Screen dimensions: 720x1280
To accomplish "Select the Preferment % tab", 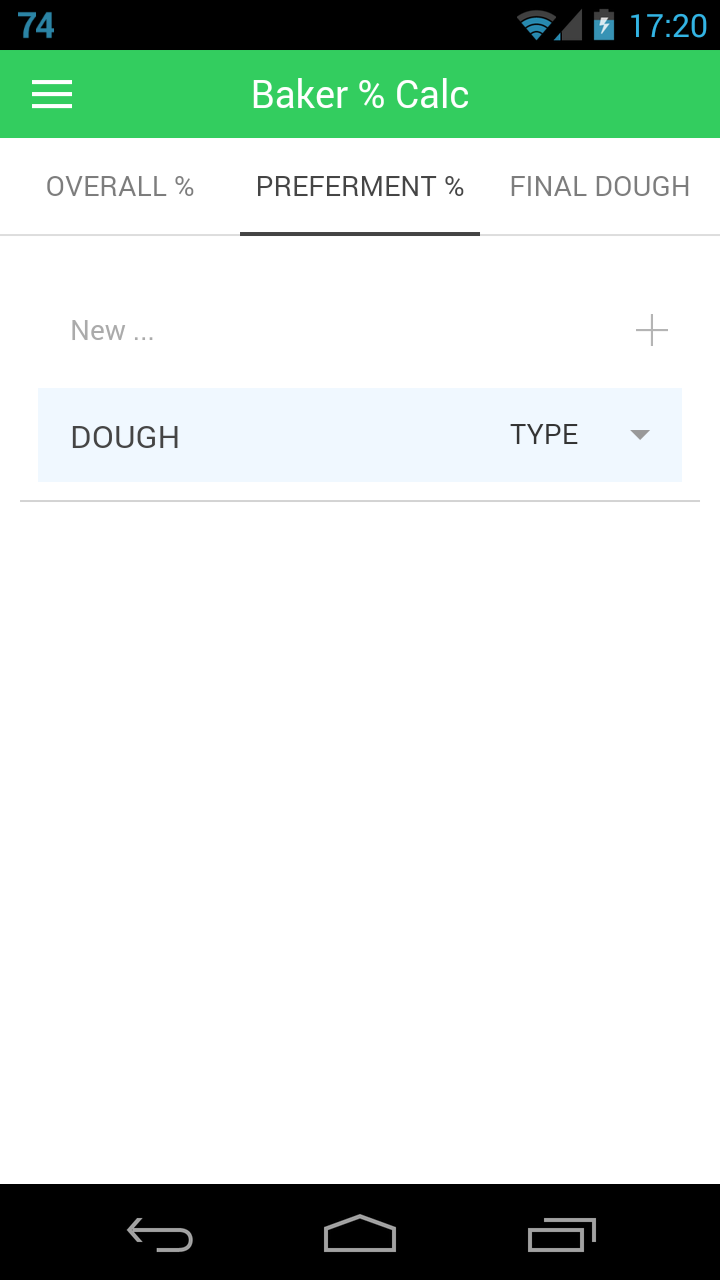I will [360, 187].
